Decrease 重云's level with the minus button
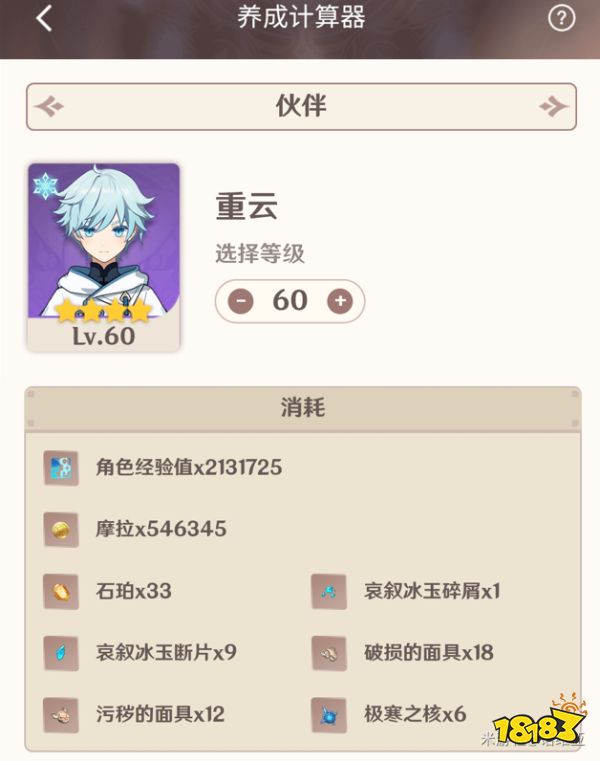 (x=240, y=301)
